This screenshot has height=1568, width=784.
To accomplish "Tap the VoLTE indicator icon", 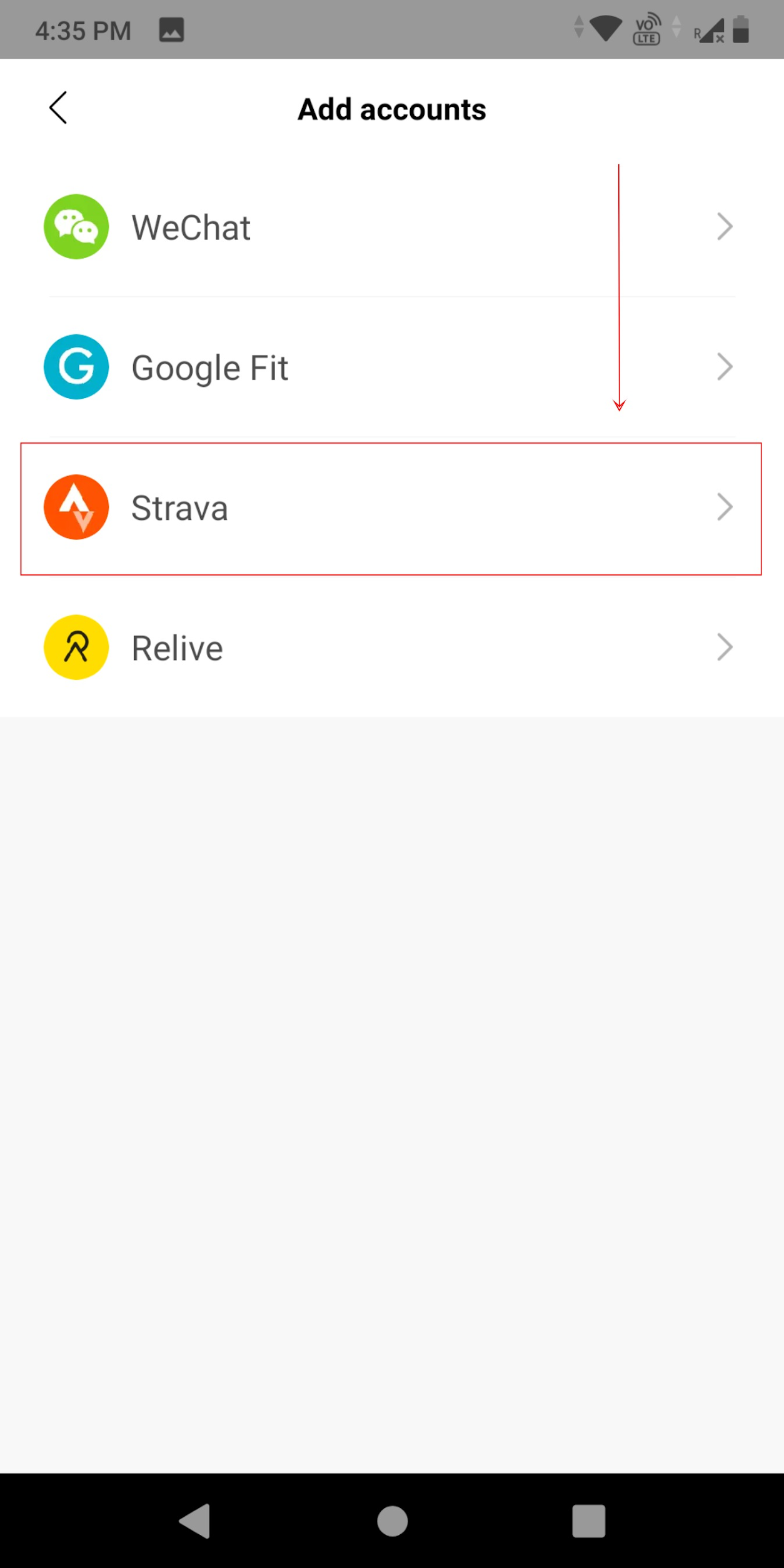I will click(647, 29).
